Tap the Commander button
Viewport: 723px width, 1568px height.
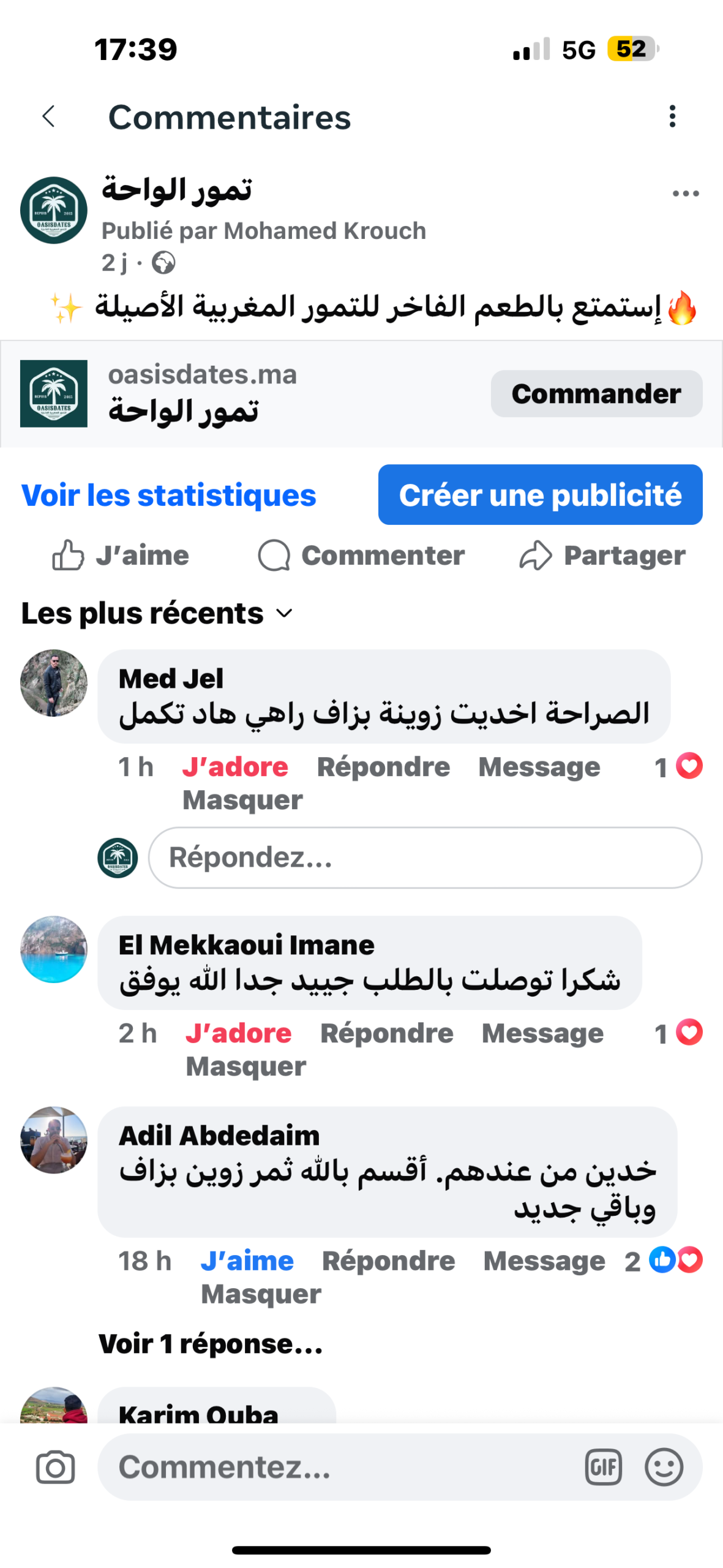[x=596, y=393]
